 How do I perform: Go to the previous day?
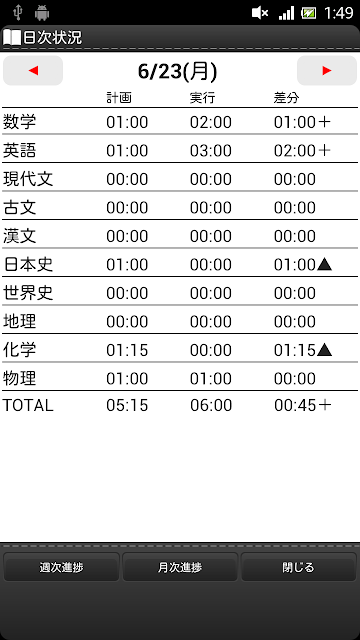[x=33, y=71]
